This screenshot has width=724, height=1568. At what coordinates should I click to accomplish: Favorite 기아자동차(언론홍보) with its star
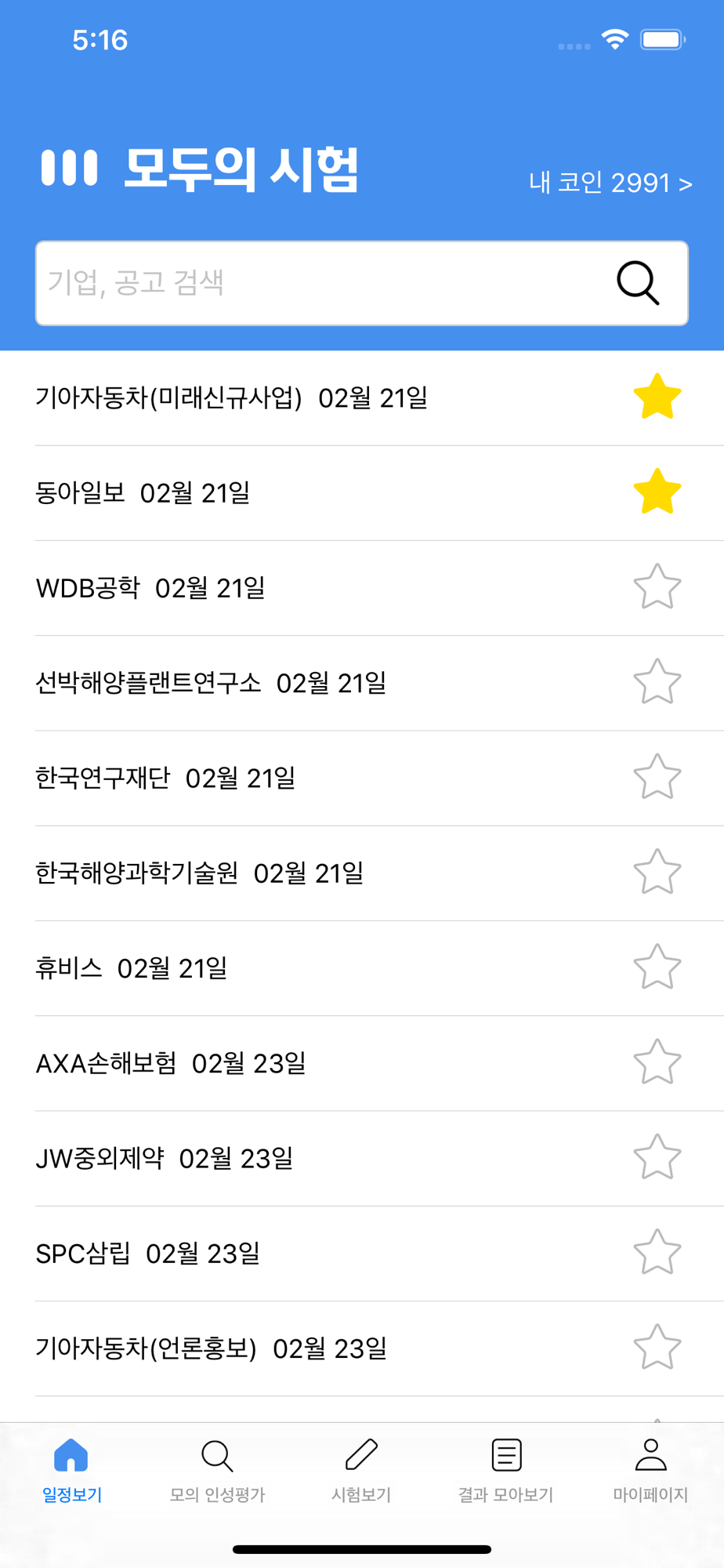tap(657, 1348)
